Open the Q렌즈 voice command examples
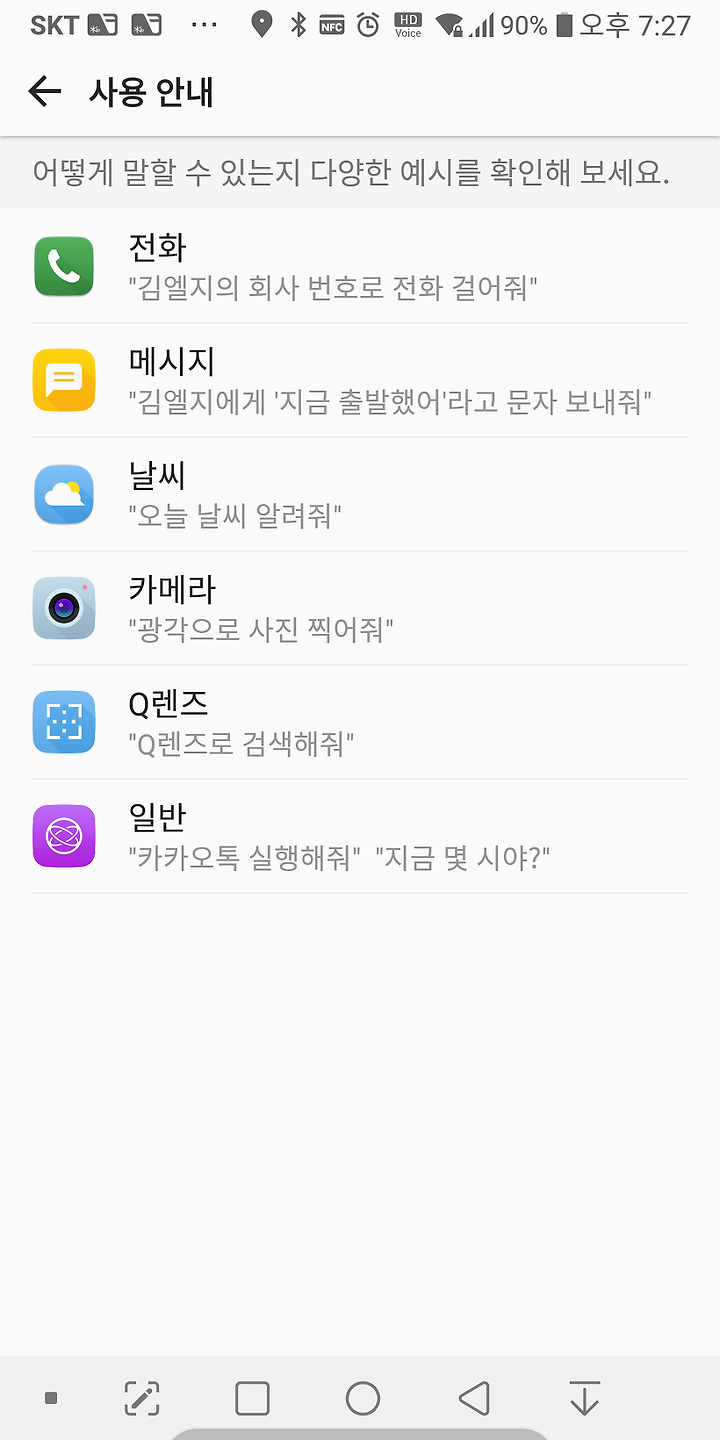The width and height of the screenshot is (720, 1440). click(x=360, y=722)
